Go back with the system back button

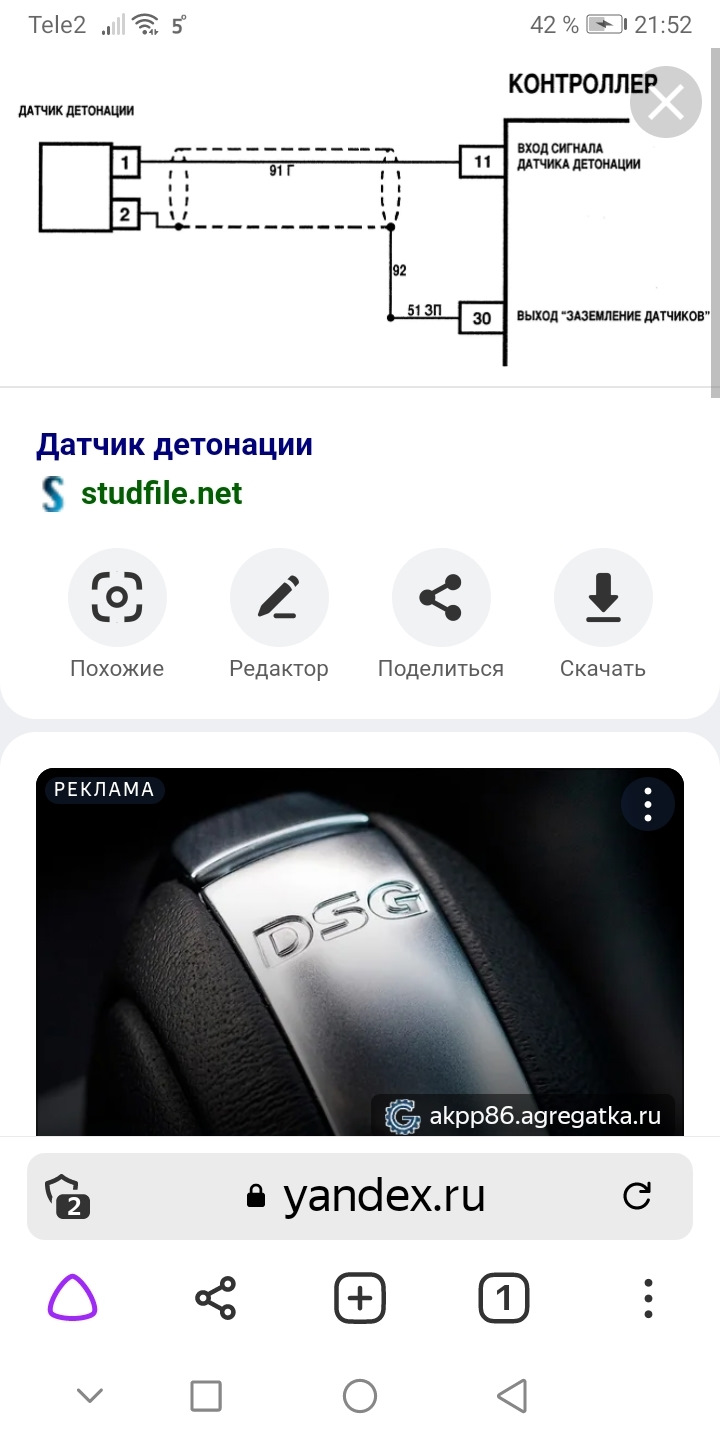(x=512, y=1395)
